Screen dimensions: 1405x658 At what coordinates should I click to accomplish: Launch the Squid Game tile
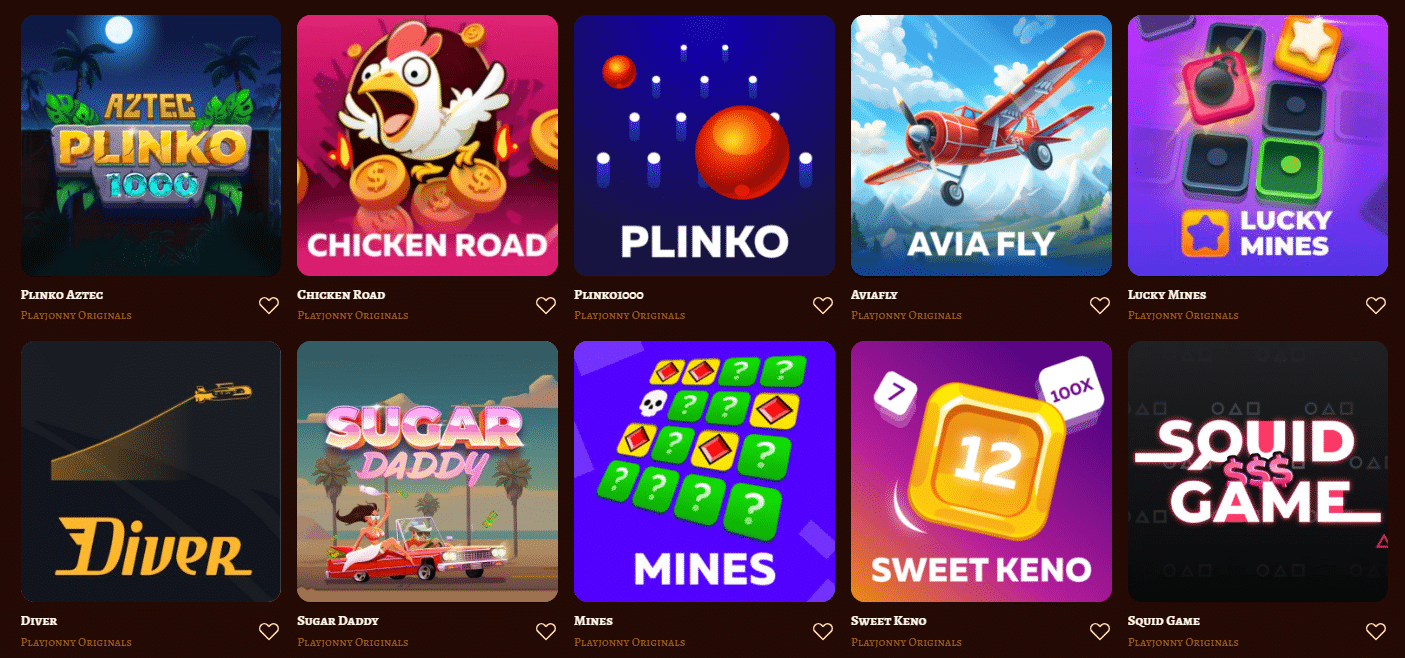(1258, 471)
